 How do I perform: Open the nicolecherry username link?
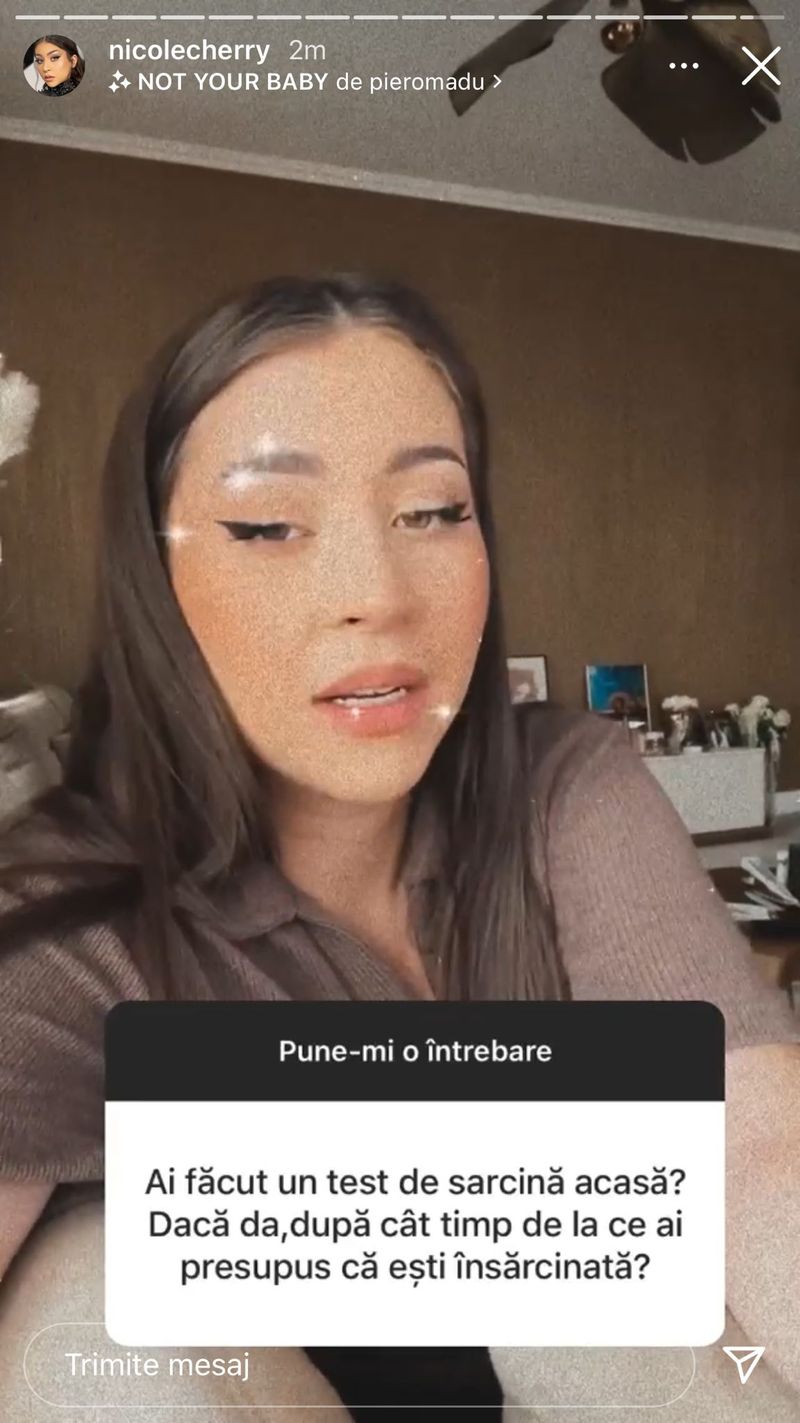[x=189, y=50]
